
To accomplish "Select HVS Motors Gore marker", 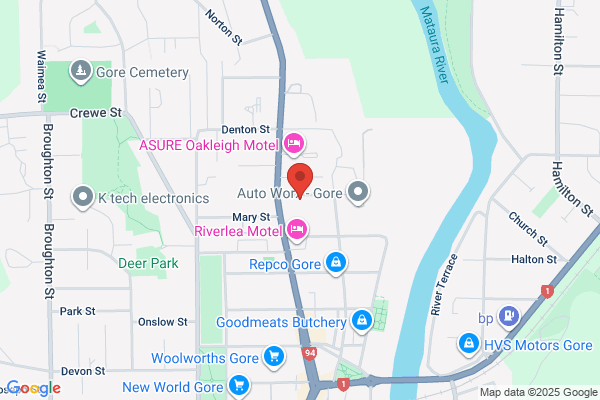I will (469, 344).
